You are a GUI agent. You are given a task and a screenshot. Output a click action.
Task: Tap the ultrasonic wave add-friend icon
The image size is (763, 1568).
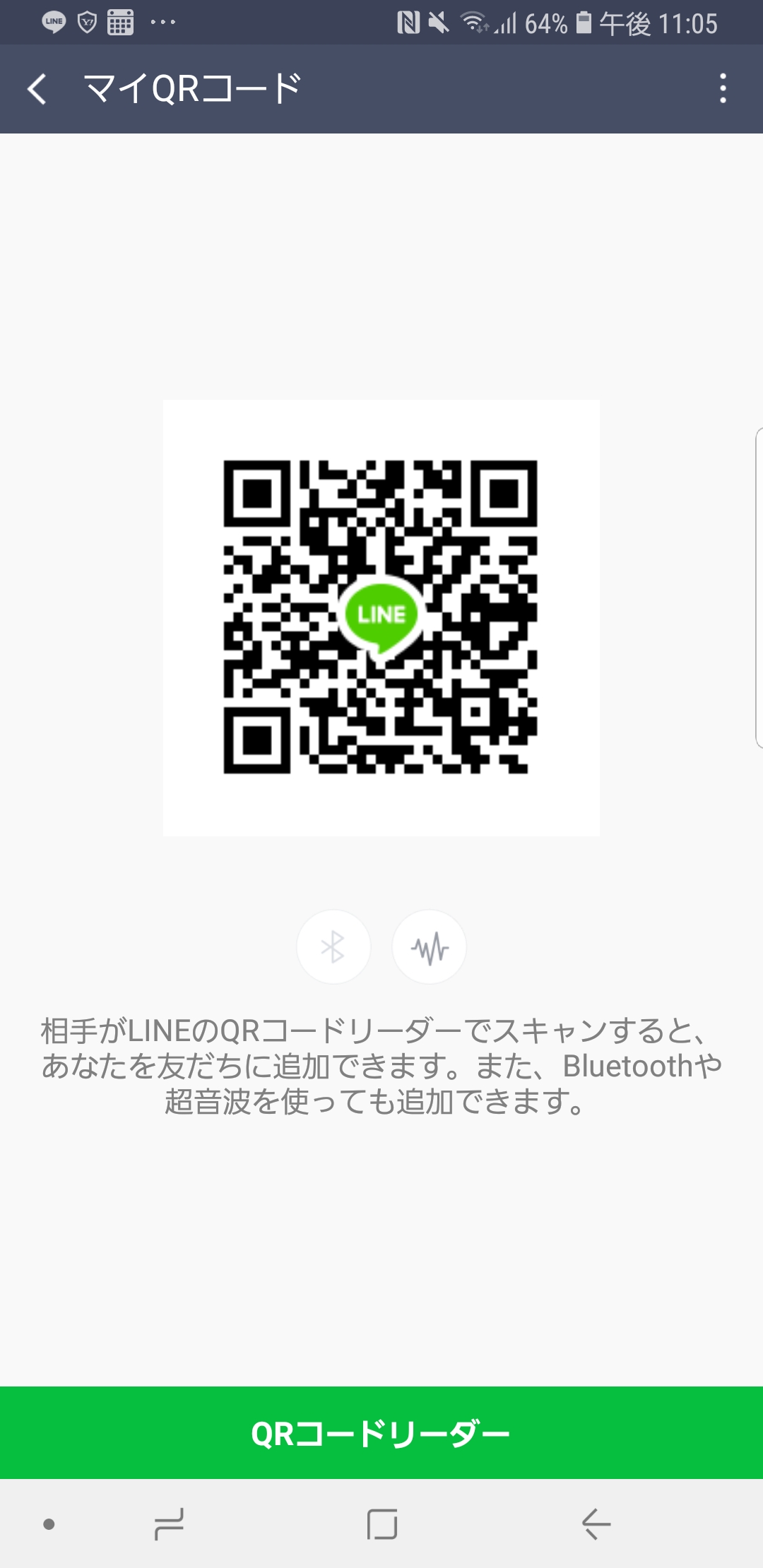430,947
